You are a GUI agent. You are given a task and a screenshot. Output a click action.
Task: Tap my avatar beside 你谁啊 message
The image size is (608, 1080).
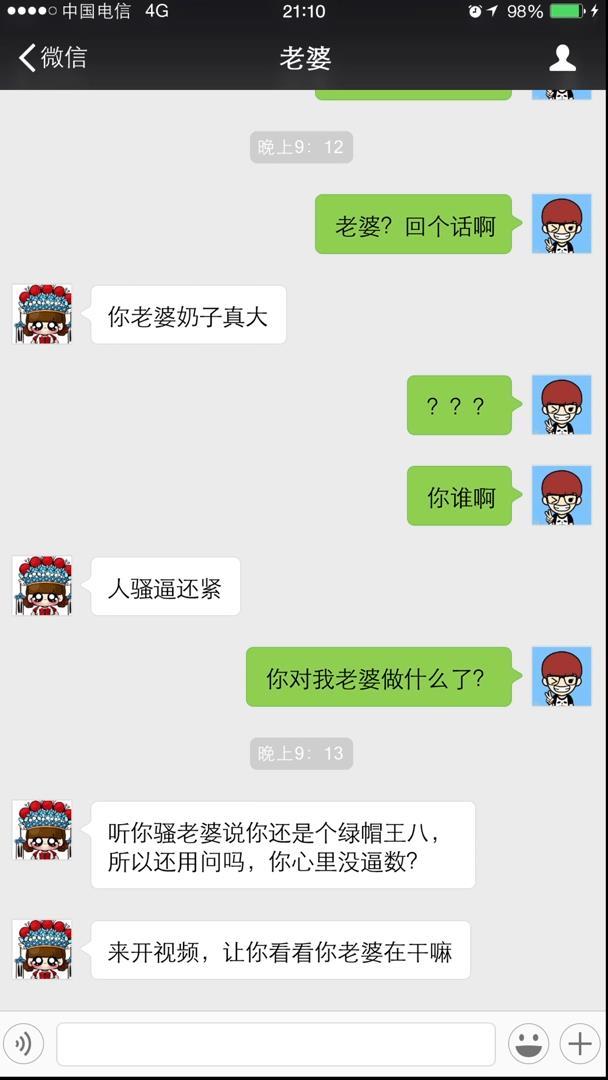coord(561,496)
